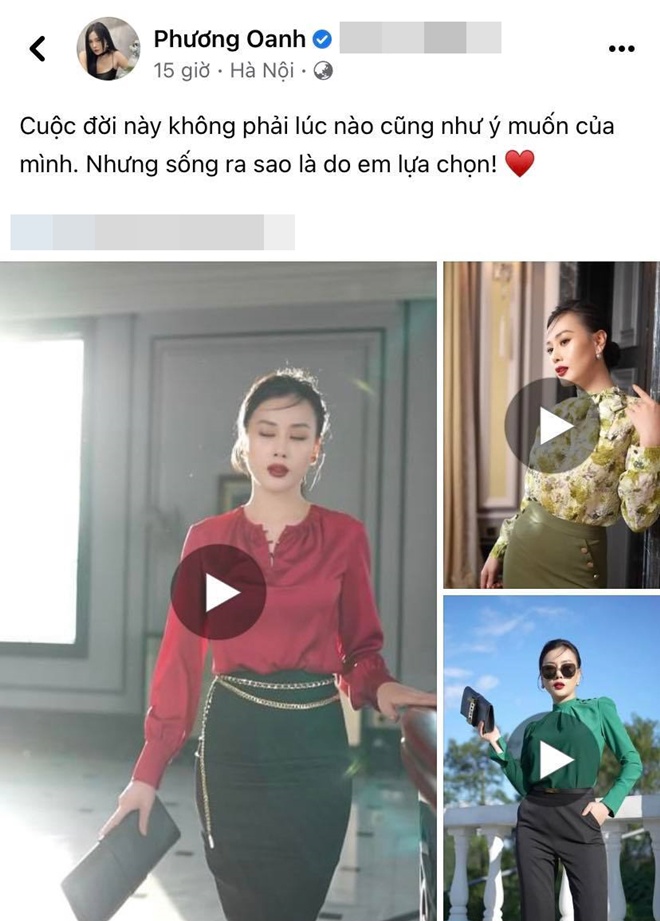Screen dimensions: 660x921
Task: Play the floral blouse video
Action: 551,425
